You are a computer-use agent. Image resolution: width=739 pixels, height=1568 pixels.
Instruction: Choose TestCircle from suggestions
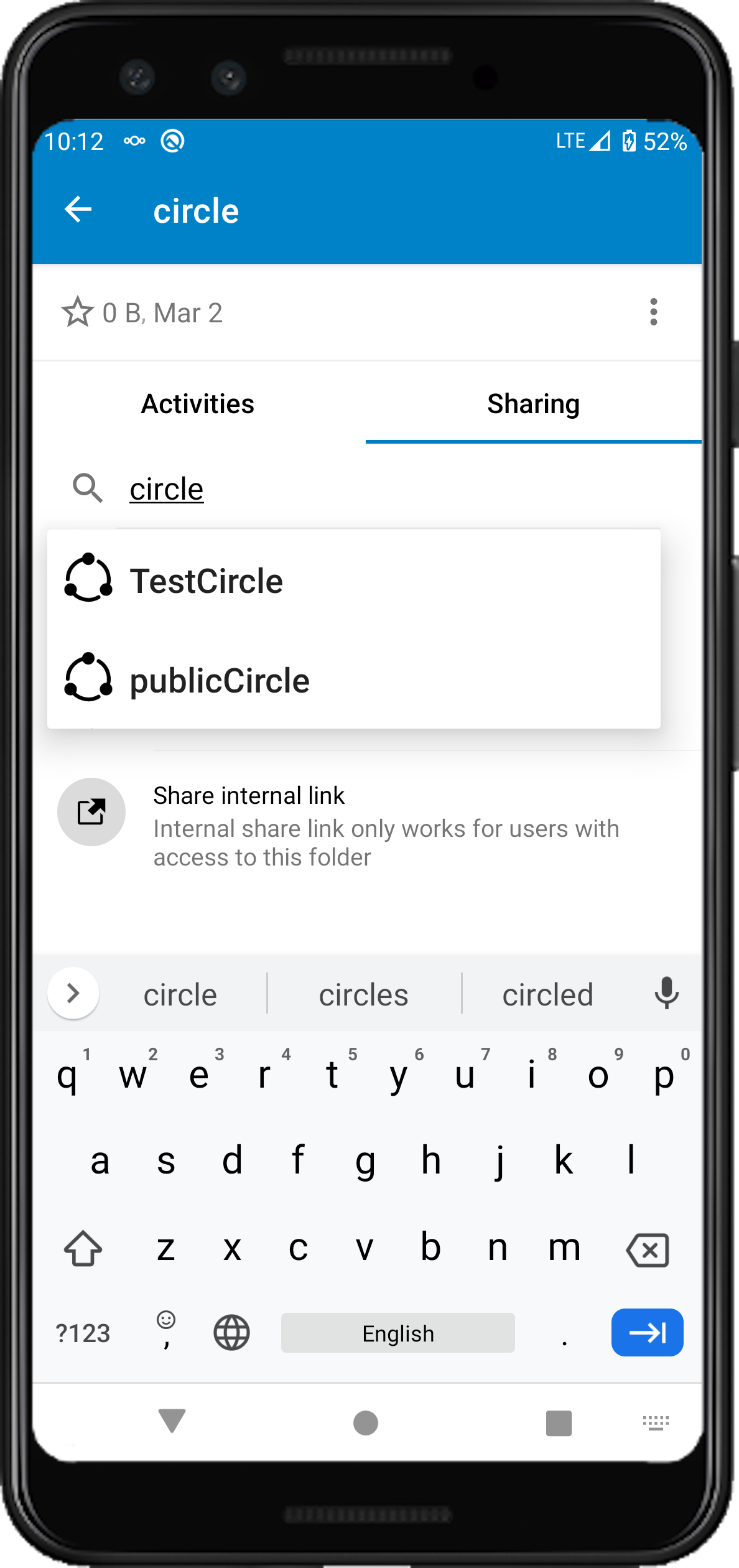(205, 581)
